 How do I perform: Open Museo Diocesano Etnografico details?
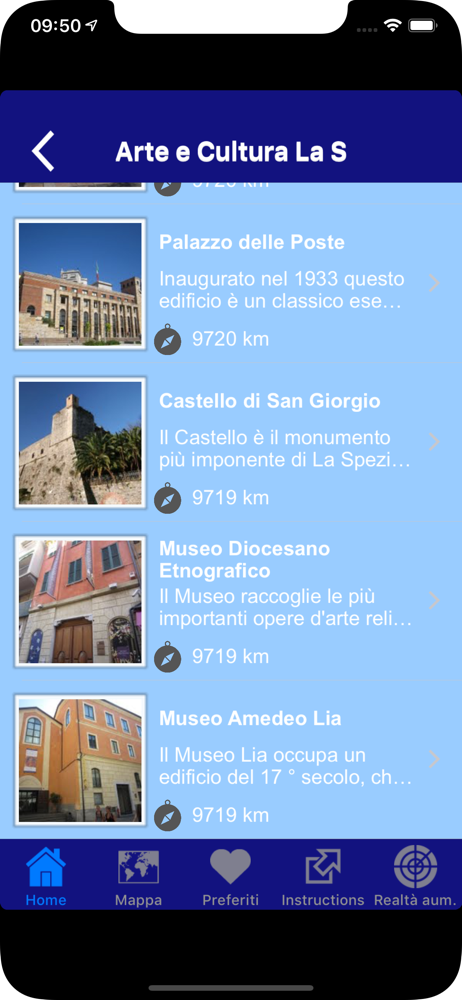click(x=231, y=601)
